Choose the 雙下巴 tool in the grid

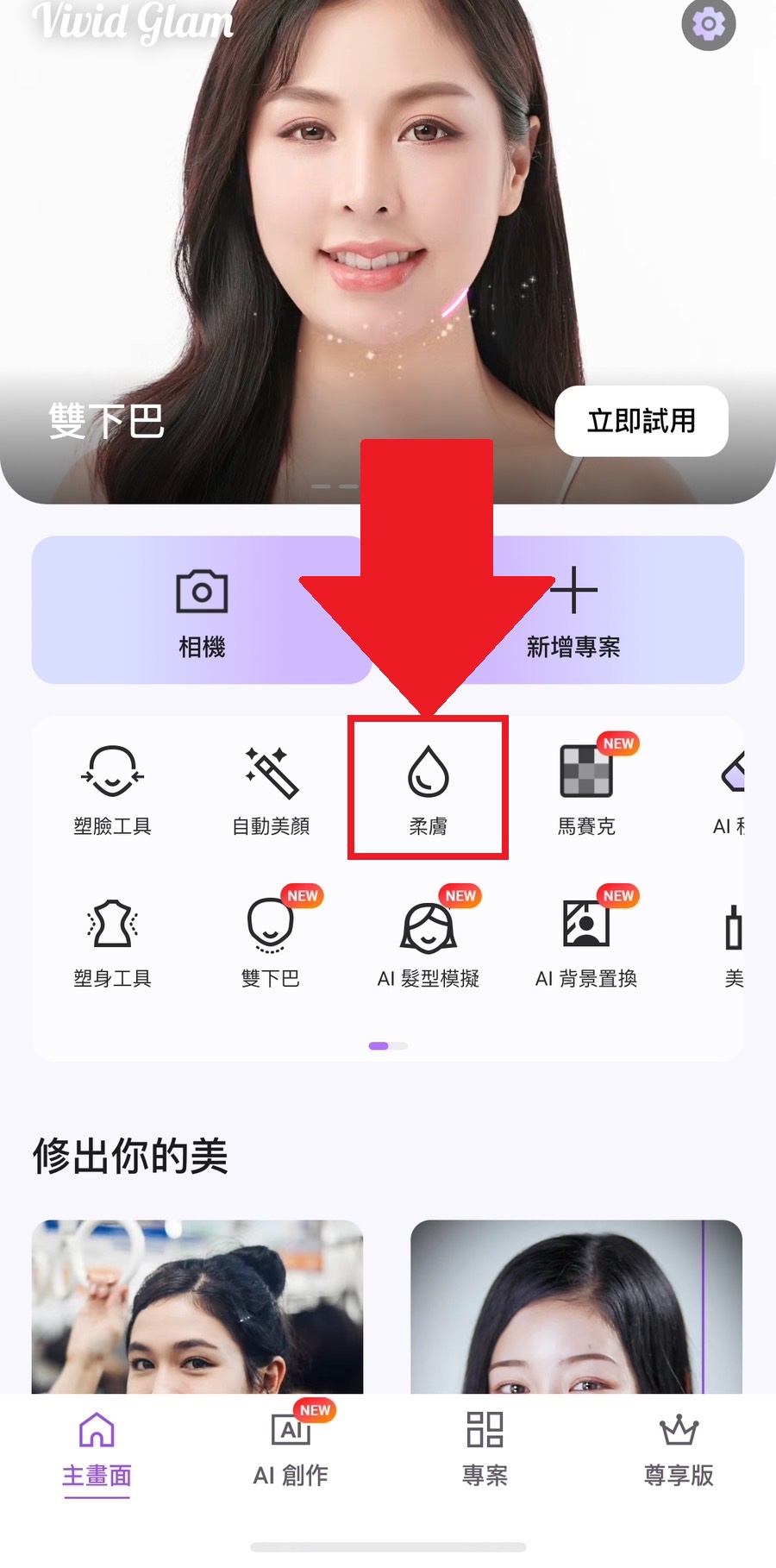click(270, 942)
